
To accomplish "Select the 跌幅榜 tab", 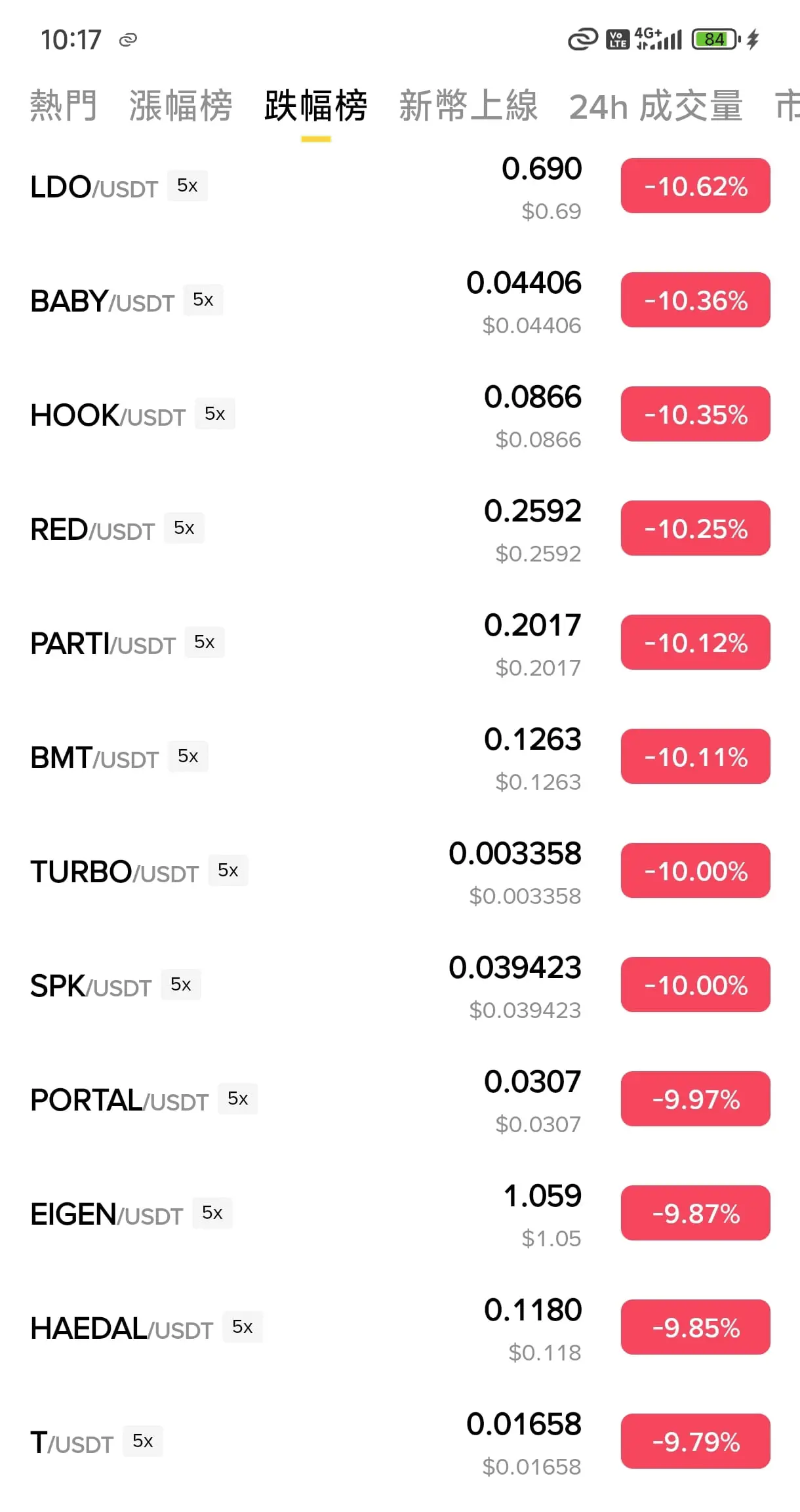I will [x=316, y=106].
